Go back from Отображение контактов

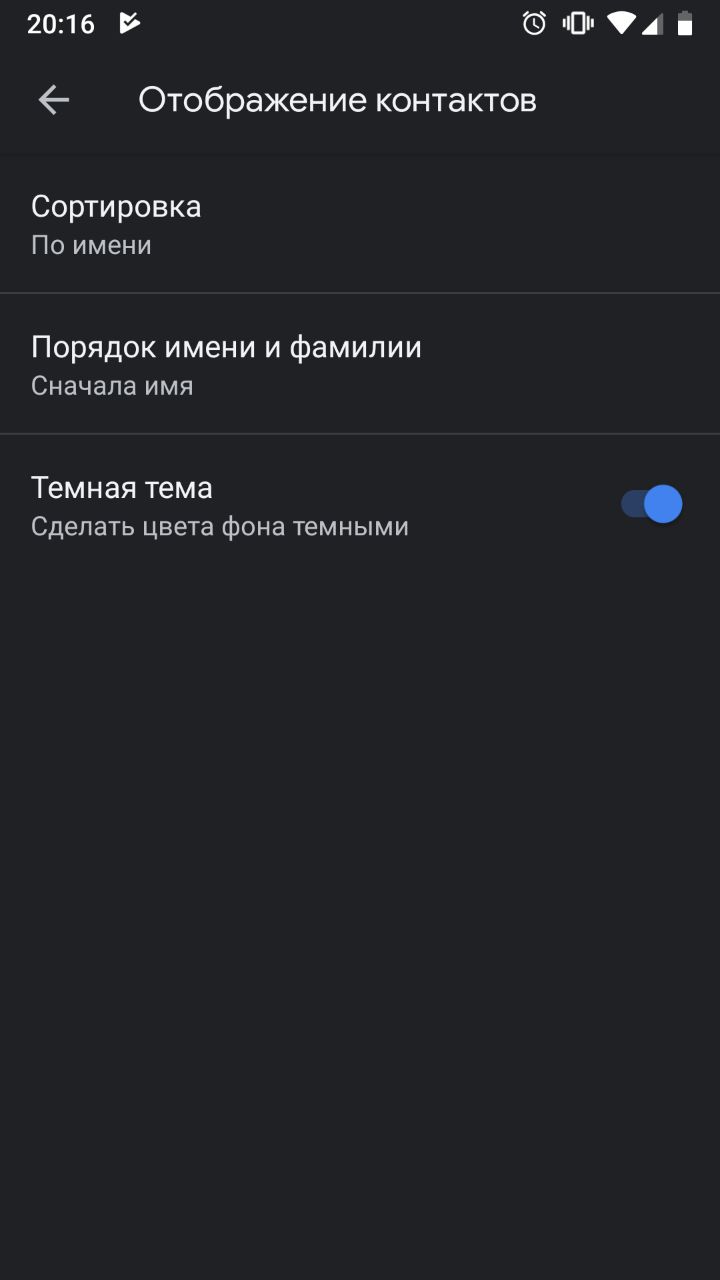(54, 100)
